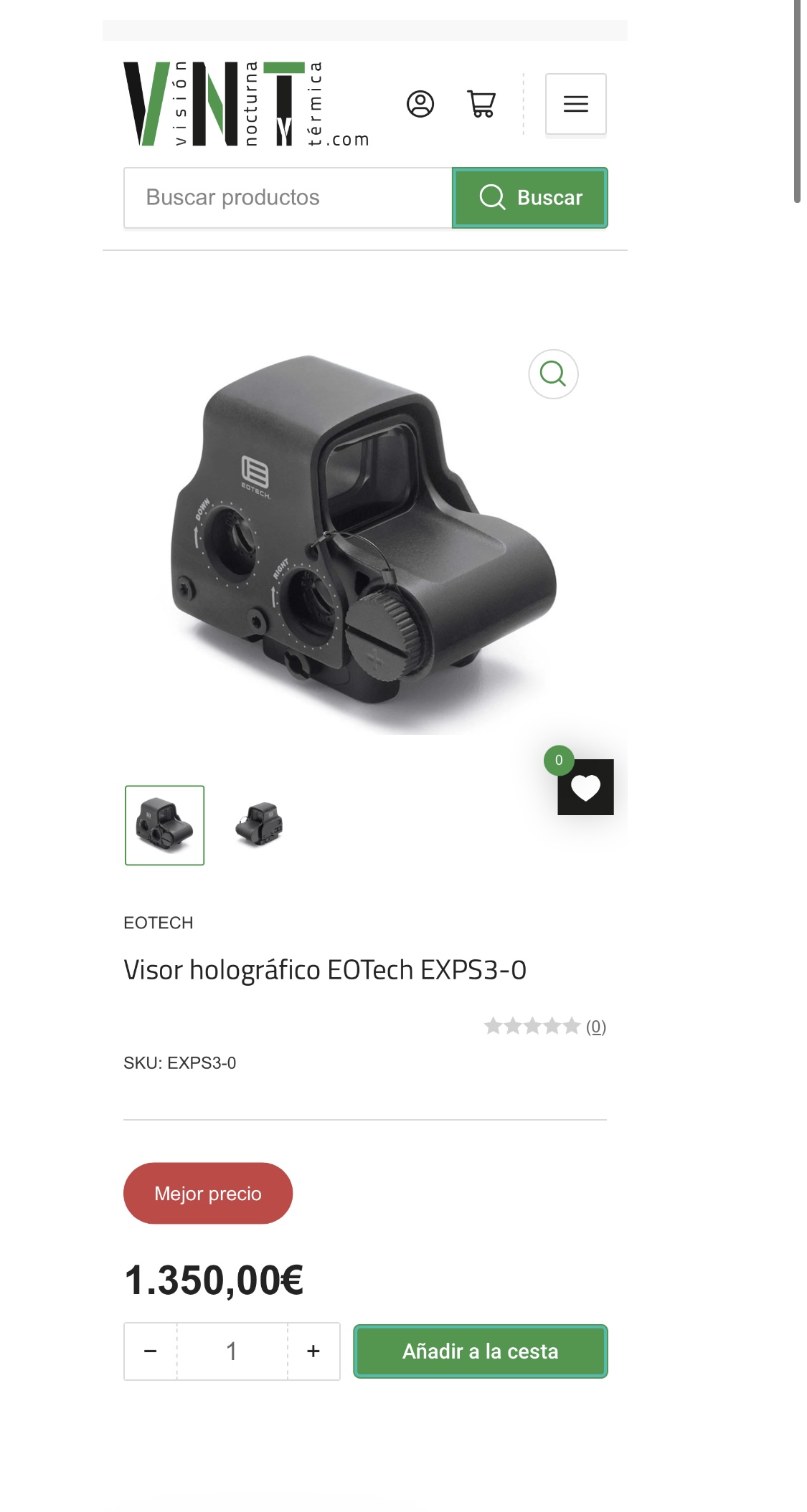Tap the quantity number field
Viewport: 807px width, 1512px height.
click(232, 1351)
